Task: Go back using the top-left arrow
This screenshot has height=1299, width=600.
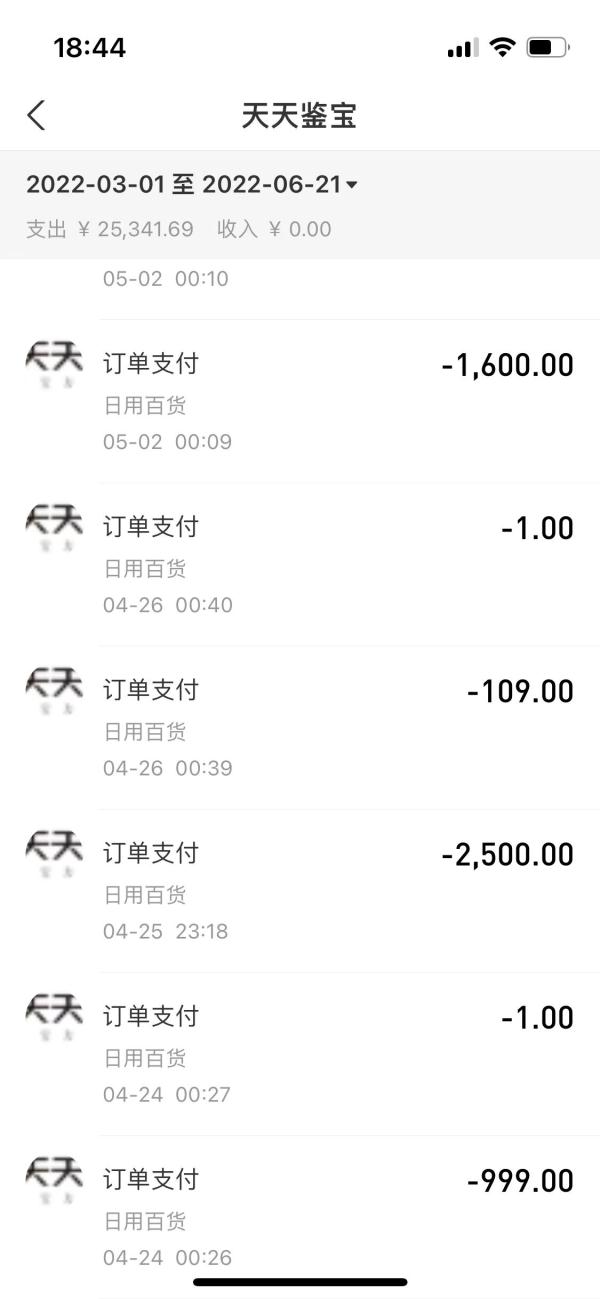Action: (36, 115)
